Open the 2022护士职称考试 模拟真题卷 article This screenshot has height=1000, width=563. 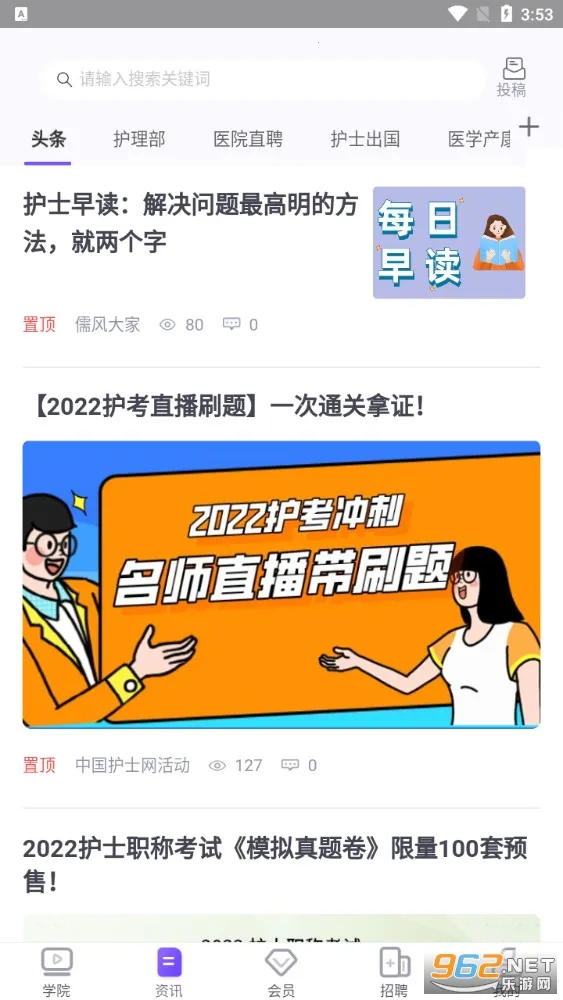[x=275, y=864]
